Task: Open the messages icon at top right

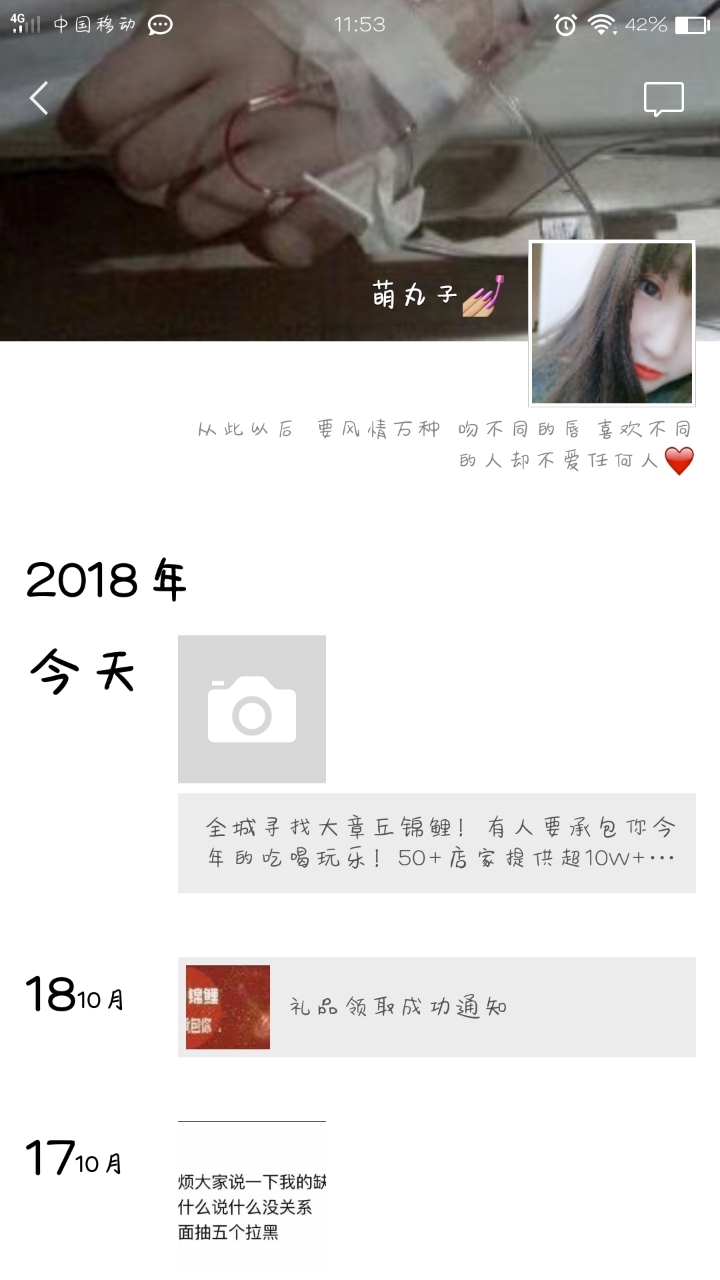Action: point(663,99)
